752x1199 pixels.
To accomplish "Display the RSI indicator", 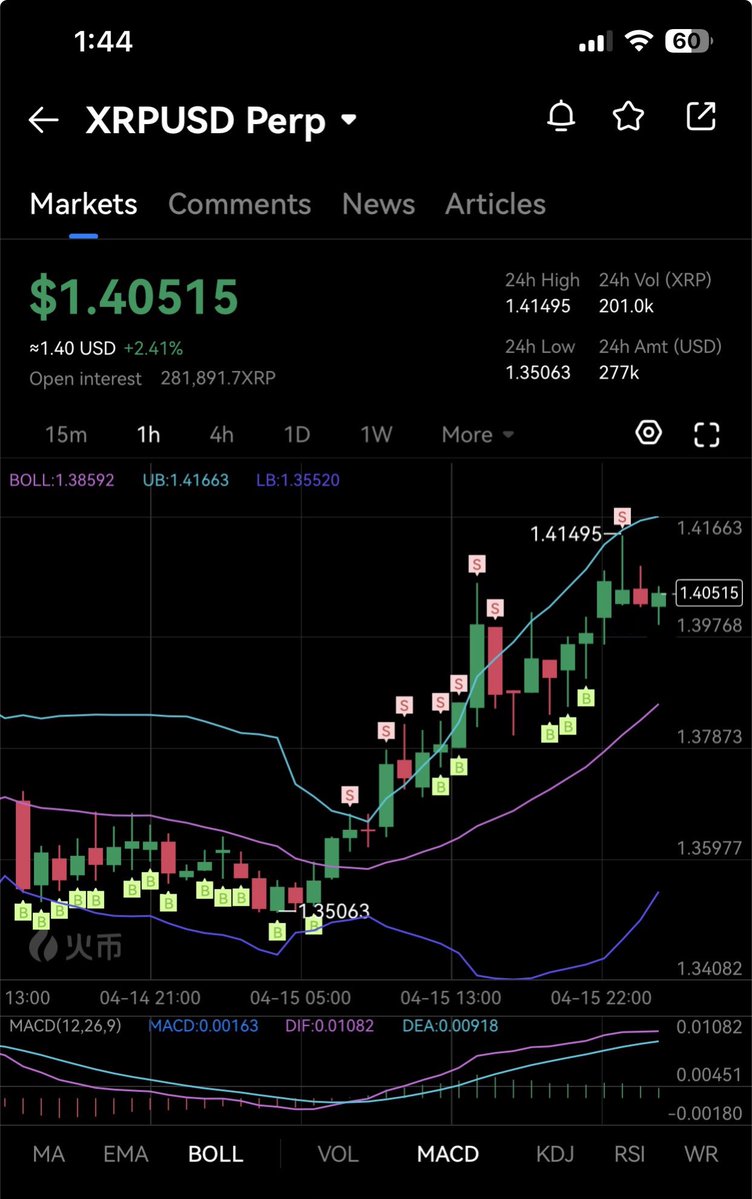I will [x=630, y=1154].
